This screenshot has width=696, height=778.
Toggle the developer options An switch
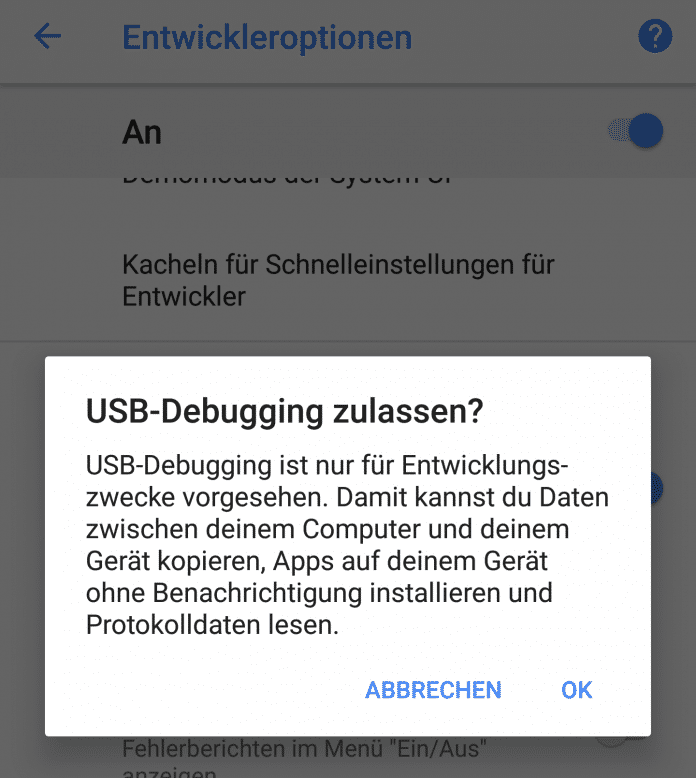pos(637,131)
